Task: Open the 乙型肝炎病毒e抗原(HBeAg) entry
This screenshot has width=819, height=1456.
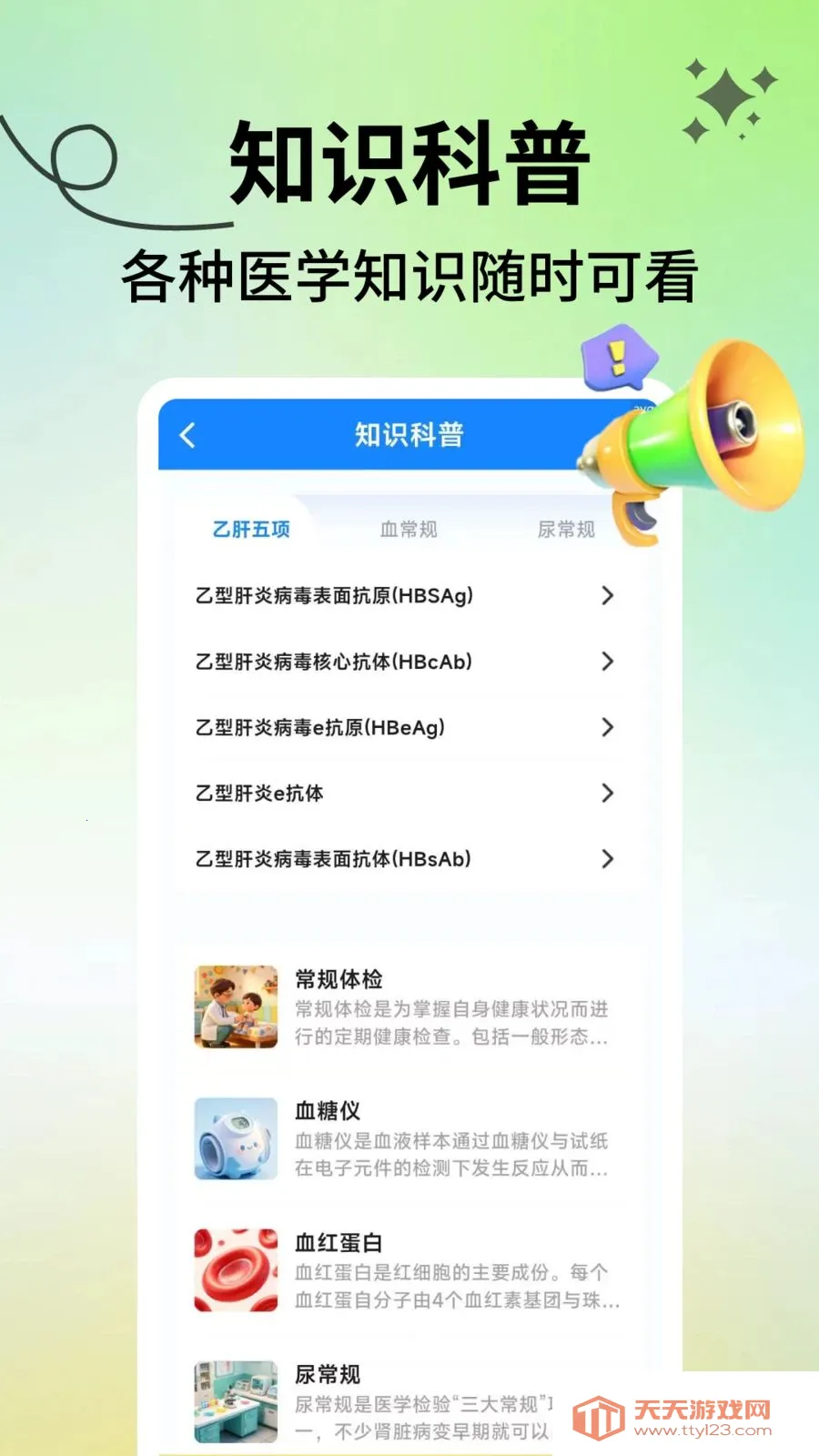Action: (318, 727)
